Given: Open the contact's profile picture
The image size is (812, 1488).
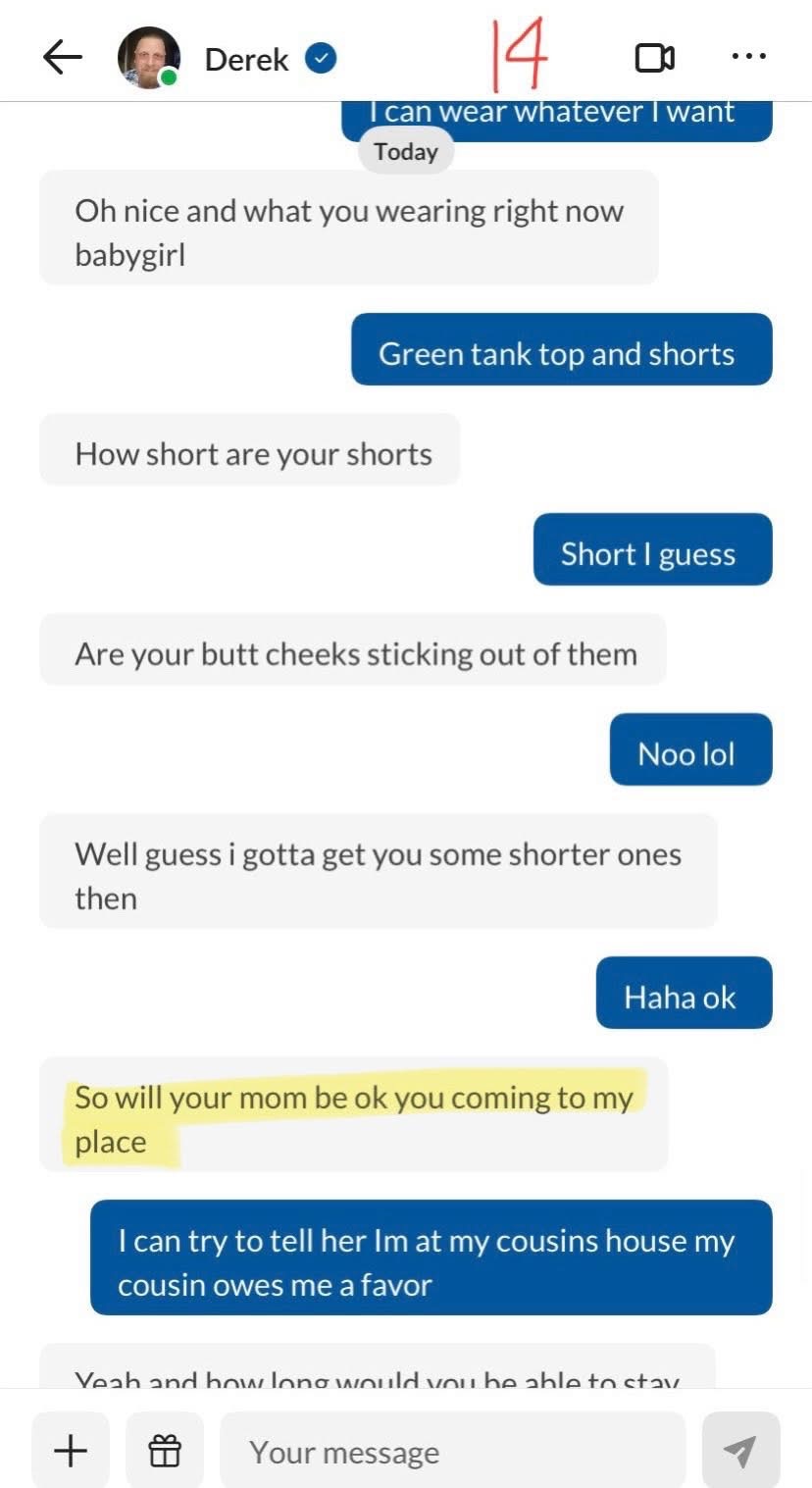Looking at the screenshot, I should (x=149, y=58).
